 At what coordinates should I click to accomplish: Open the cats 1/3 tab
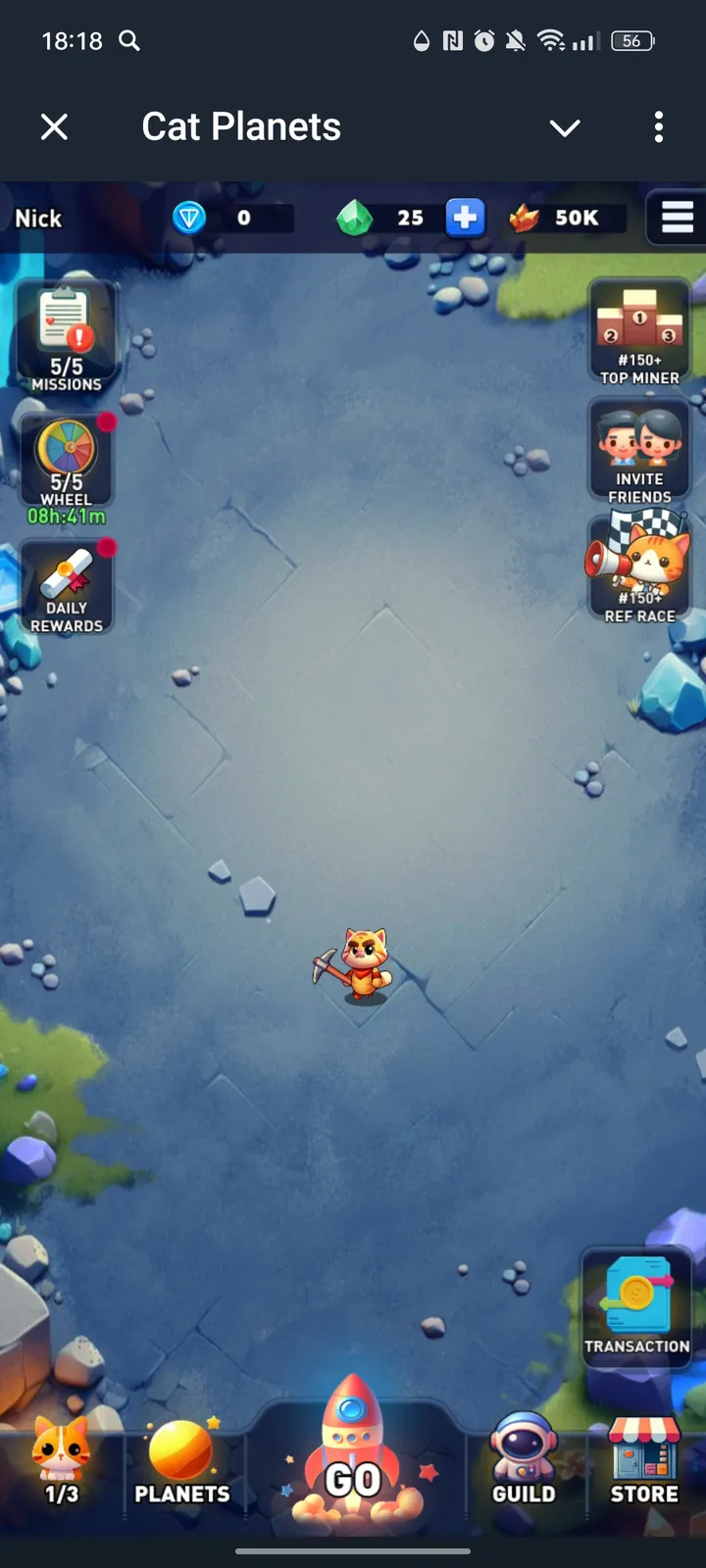click(x=61, y=1462)
